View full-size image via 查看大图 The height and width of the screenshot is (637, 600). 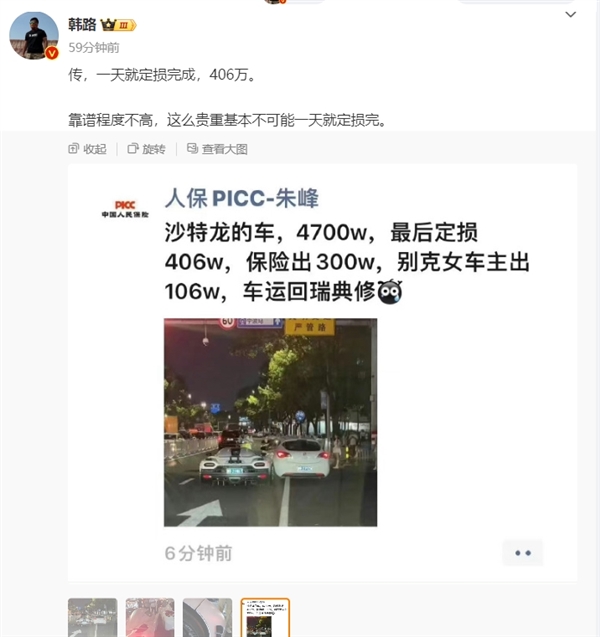216,149
